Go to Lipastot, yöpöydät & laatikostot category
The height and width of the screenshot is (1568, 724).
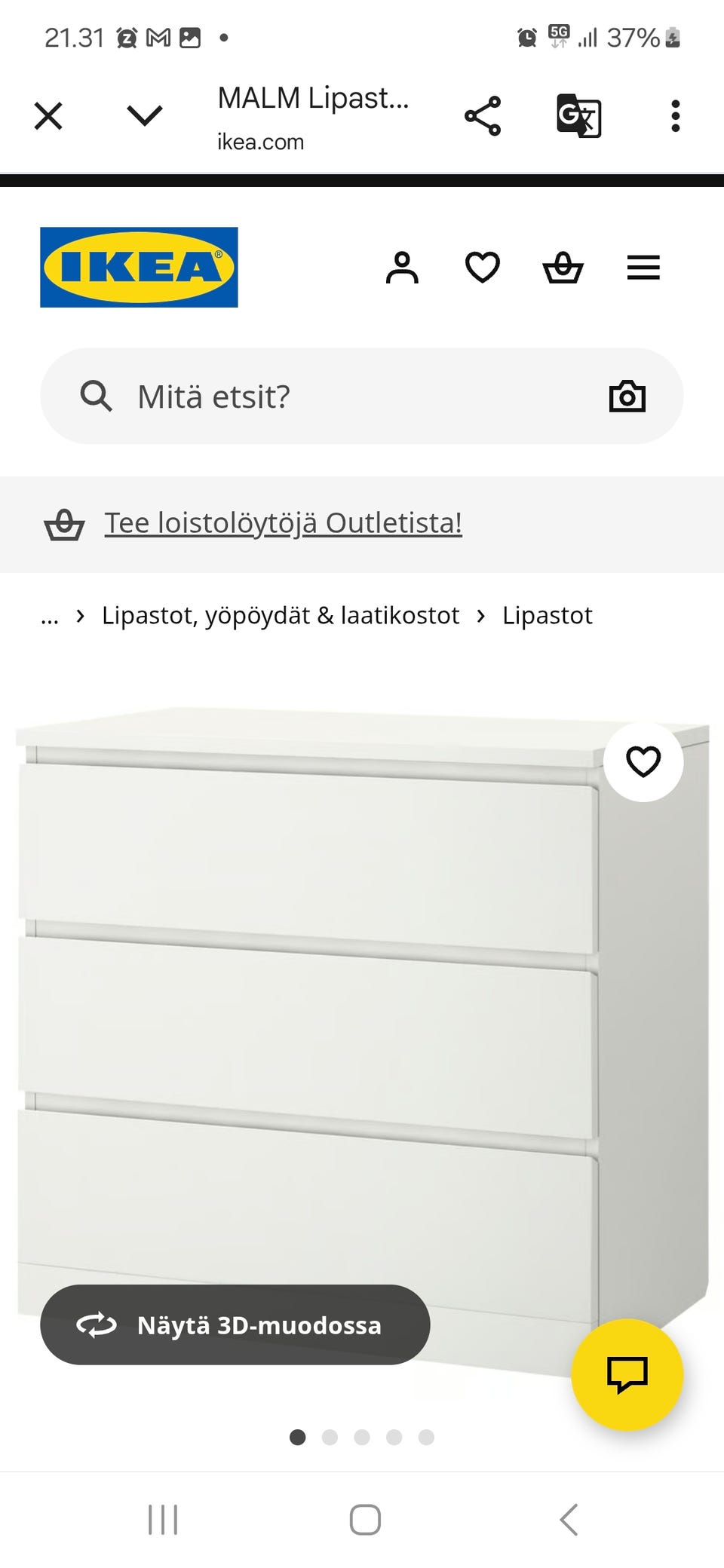coord(280,614)
